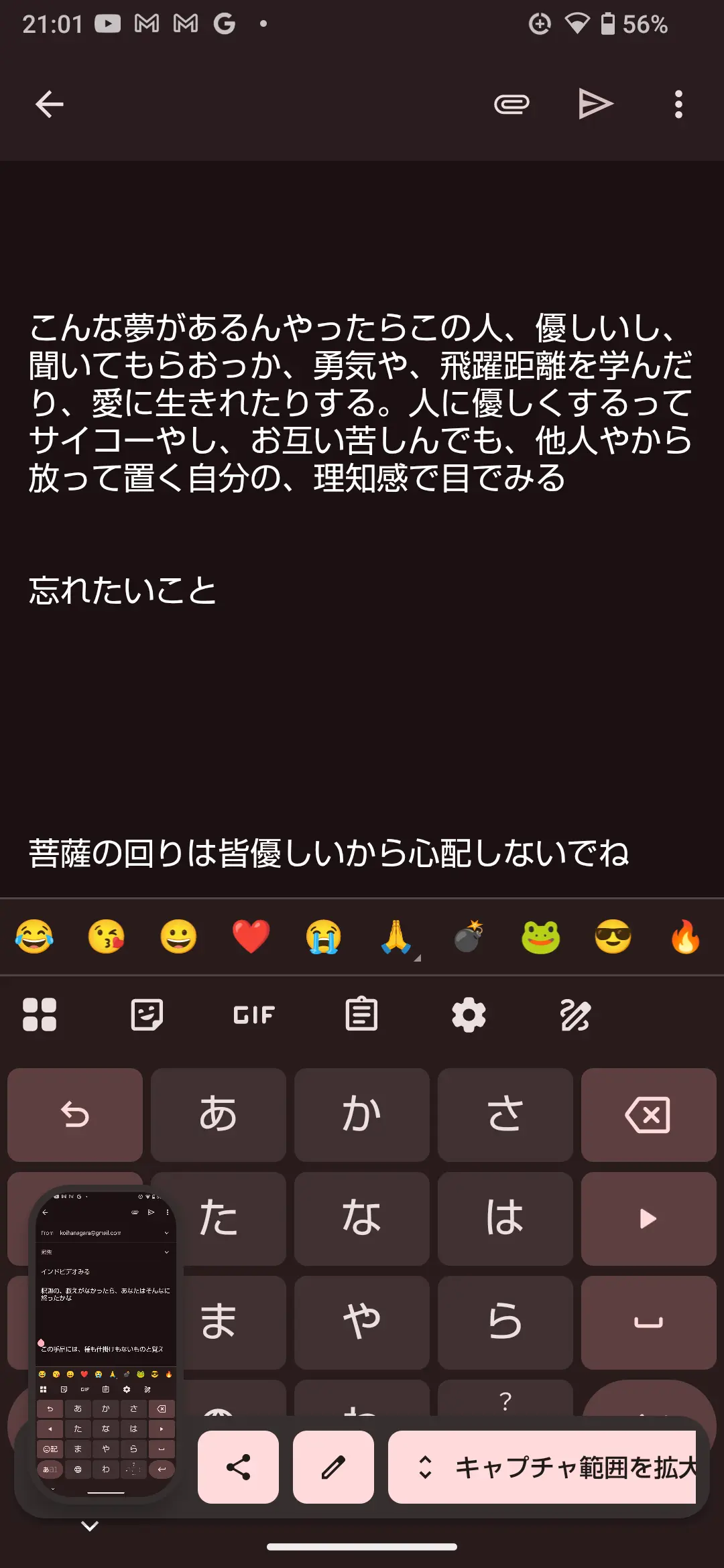Share the captured screenshot
The image size is (724, 1568).
238,1467
